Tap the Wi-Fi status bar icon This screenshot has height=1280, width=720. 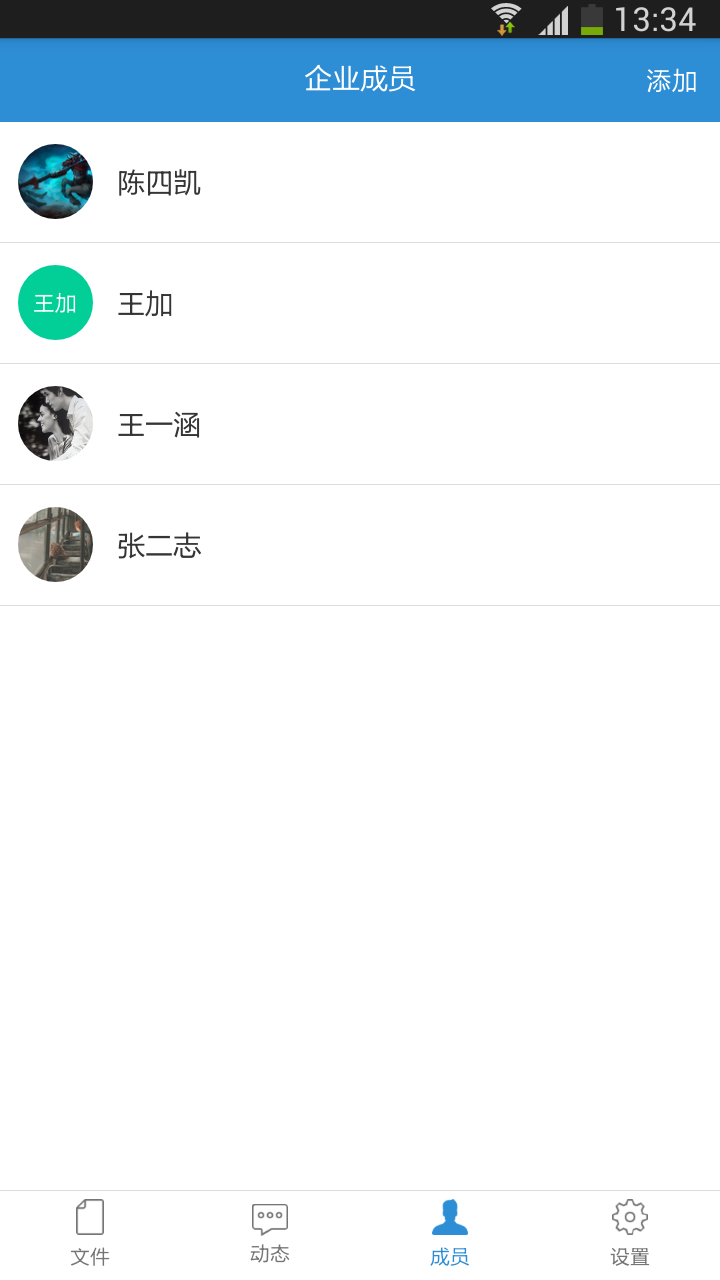(506, 15)
